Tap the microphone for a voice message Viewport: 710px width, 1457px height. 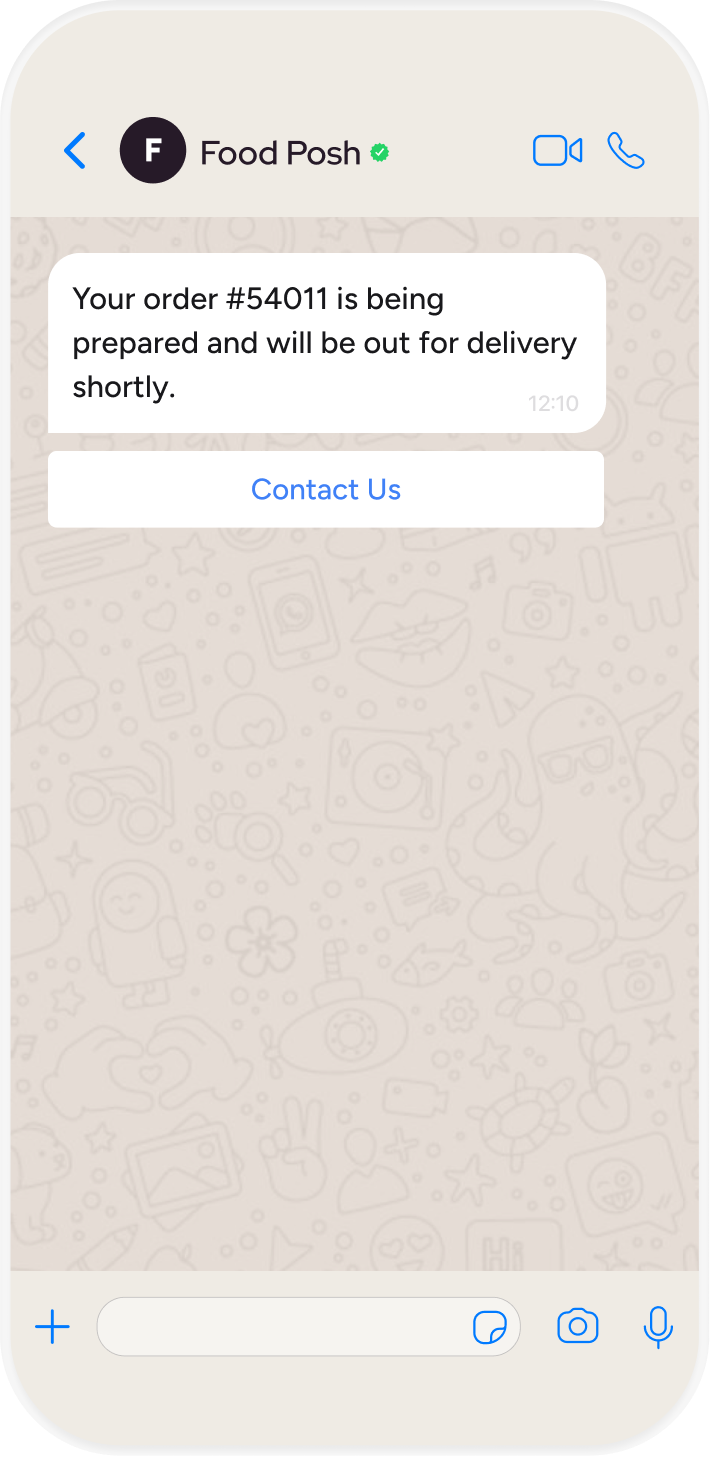tap(657, 1327)
